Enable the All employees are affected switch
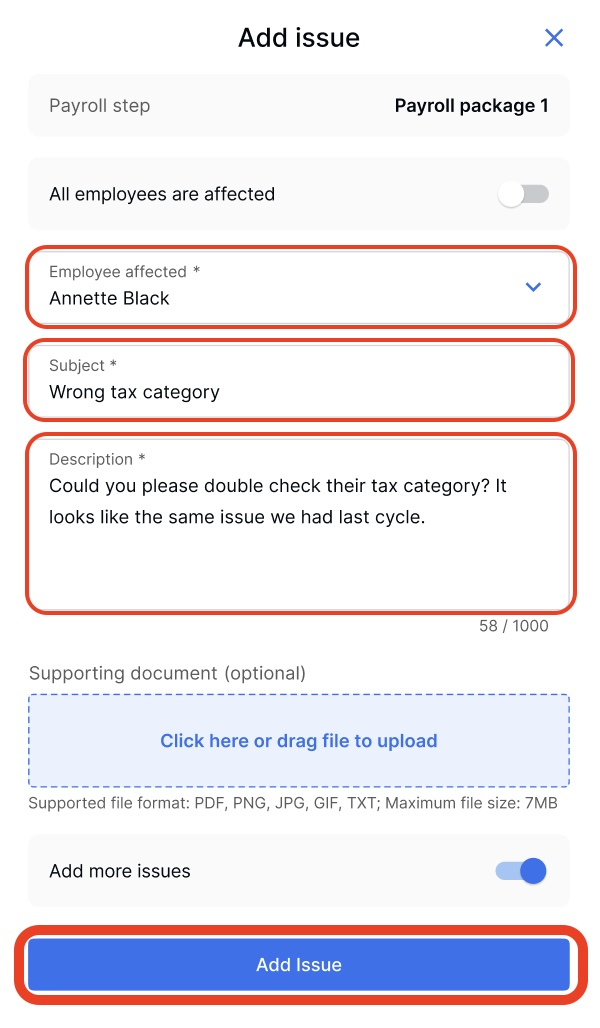This screenshot has width=600, height=1028. 523,194
